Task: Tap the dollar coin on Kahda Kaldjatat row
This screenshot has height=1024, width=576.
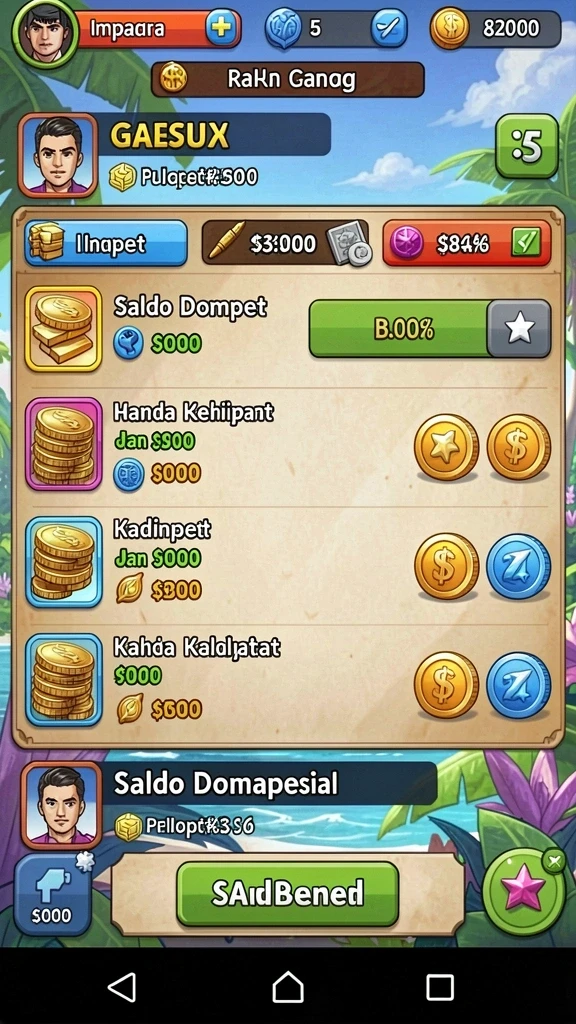Action: [x=447, y=685]
